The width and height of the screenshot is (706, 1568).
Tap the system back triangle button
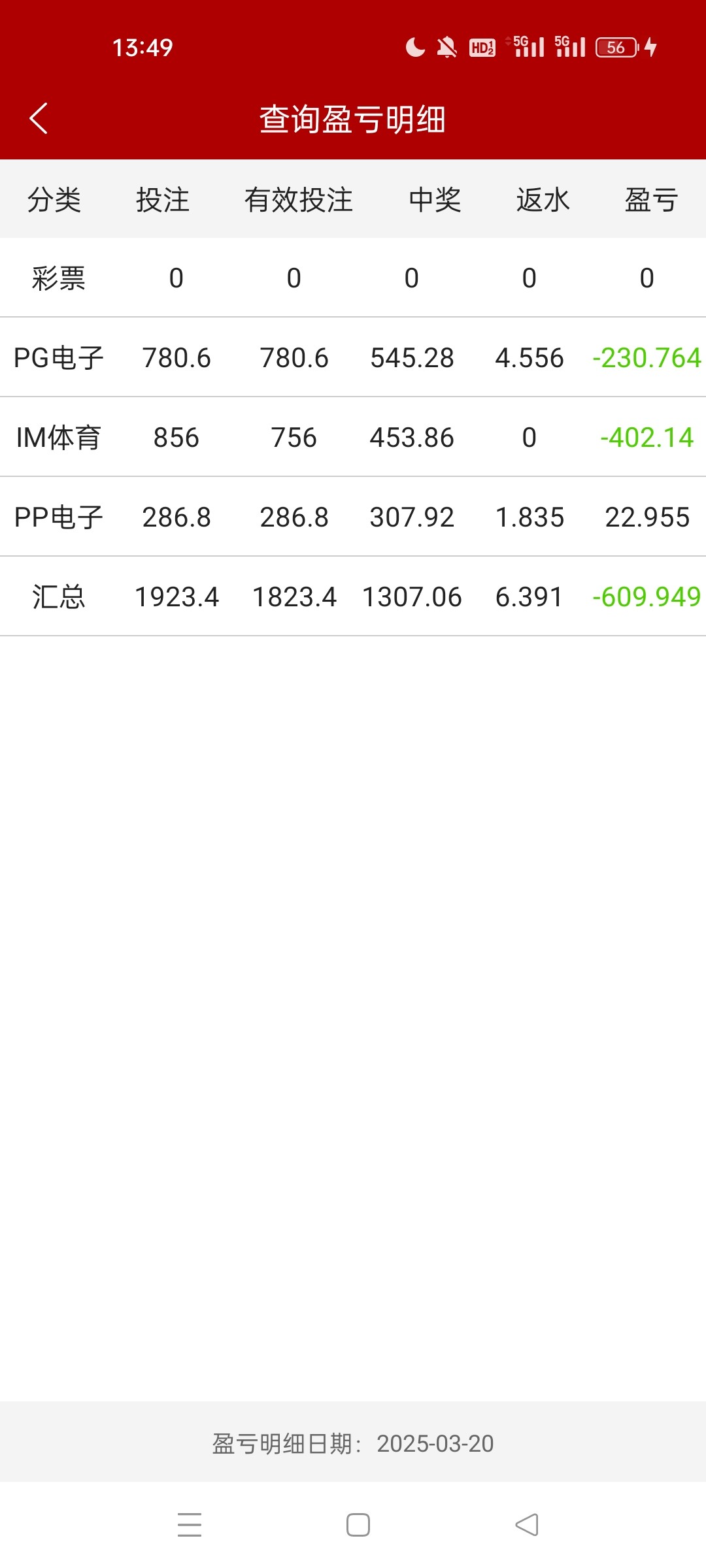pyautogui.click(x=527, y=1525)
